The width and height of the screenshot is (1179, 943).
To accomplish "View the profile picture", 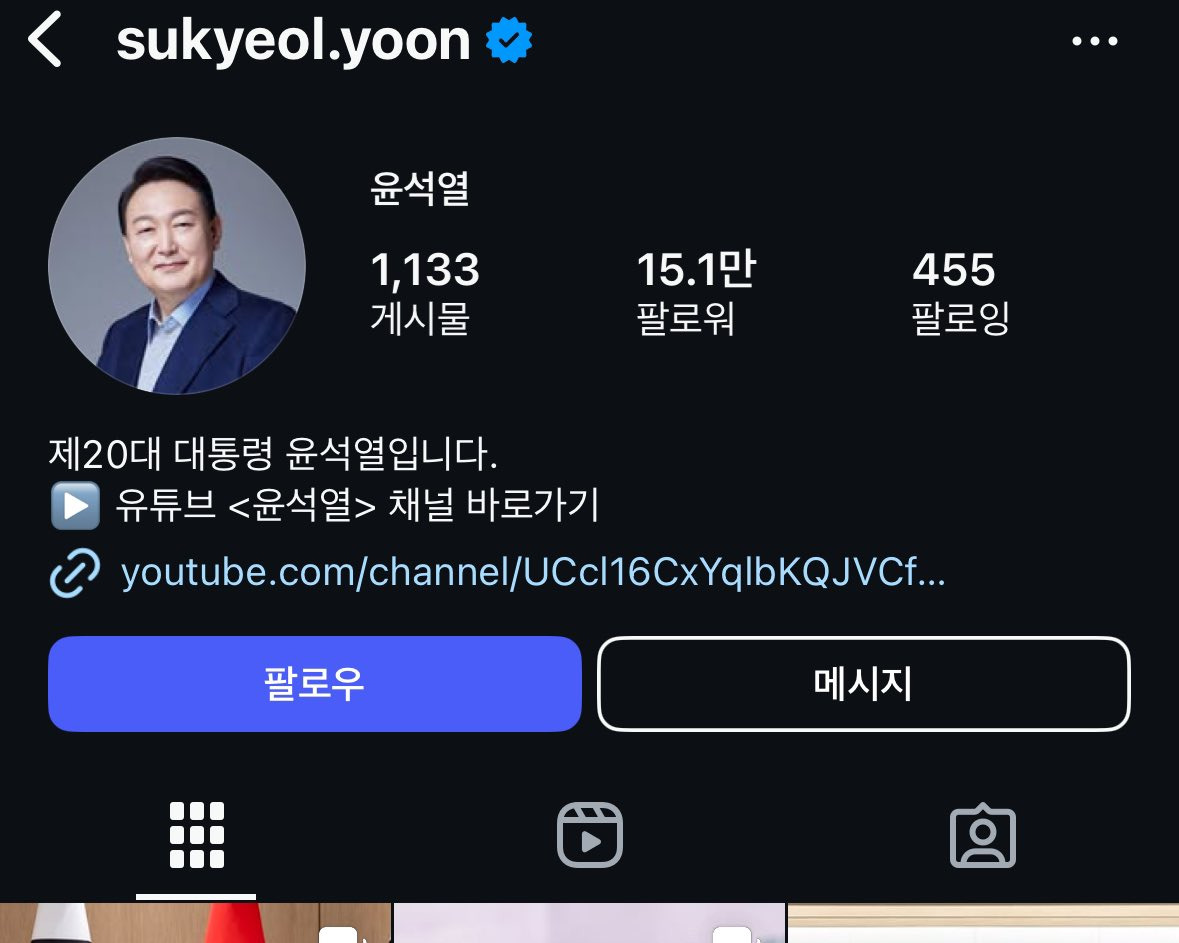I will click(x=177, y=266).
